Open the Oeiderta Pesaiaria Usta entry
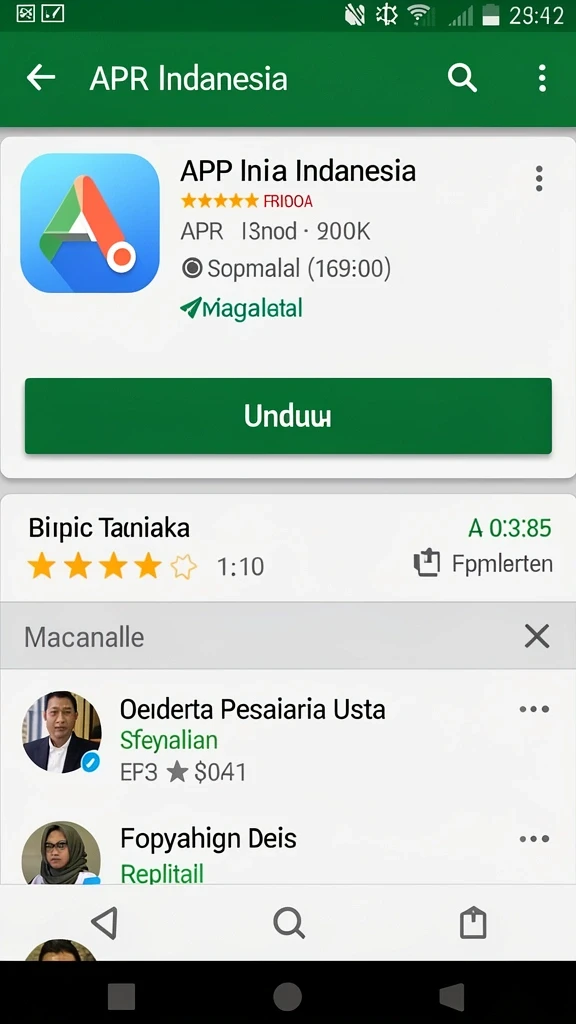The image size is (576, 1024). [253, 709]
